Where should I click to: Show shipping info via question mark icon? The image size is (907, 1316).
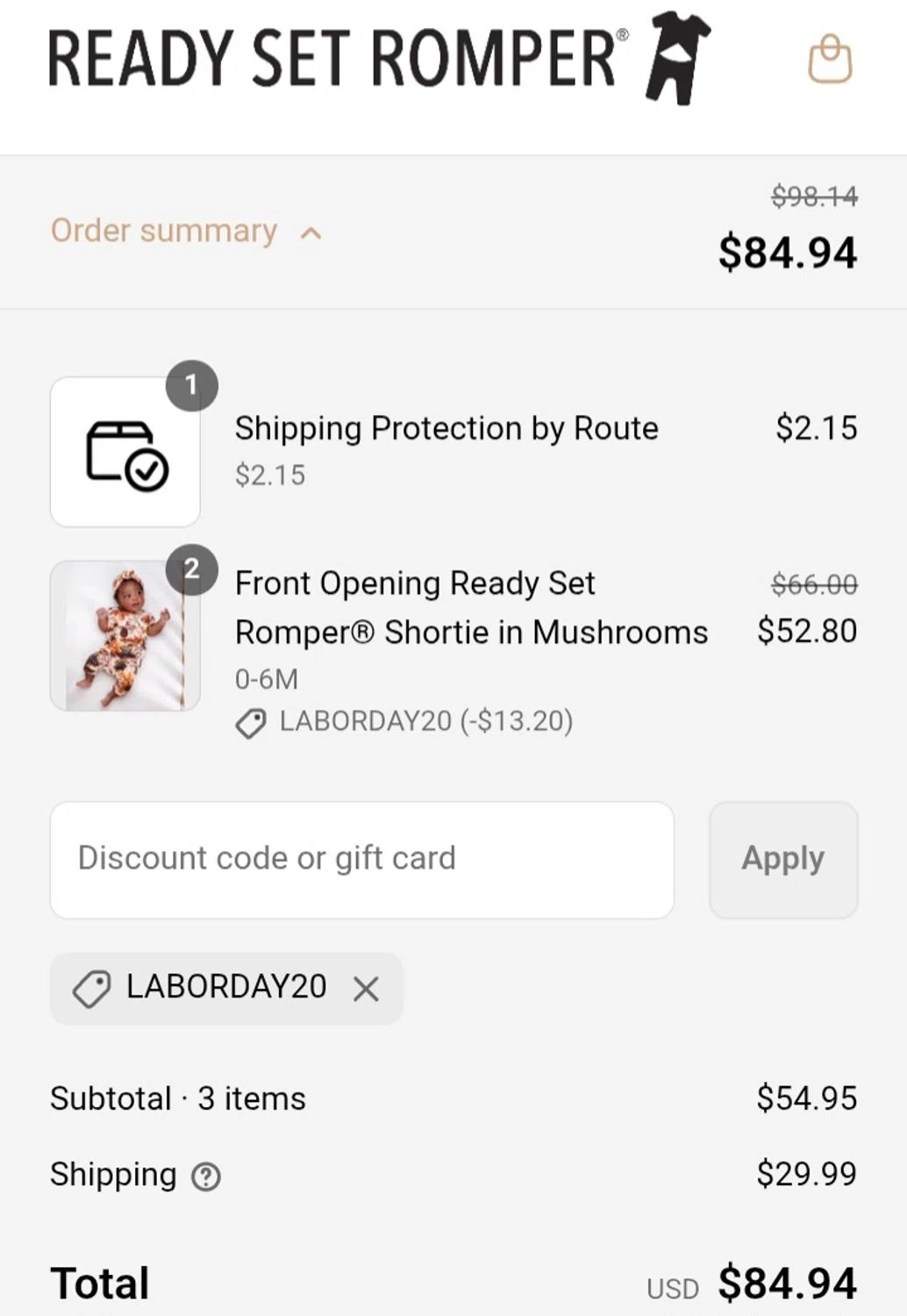(206, 1177)
